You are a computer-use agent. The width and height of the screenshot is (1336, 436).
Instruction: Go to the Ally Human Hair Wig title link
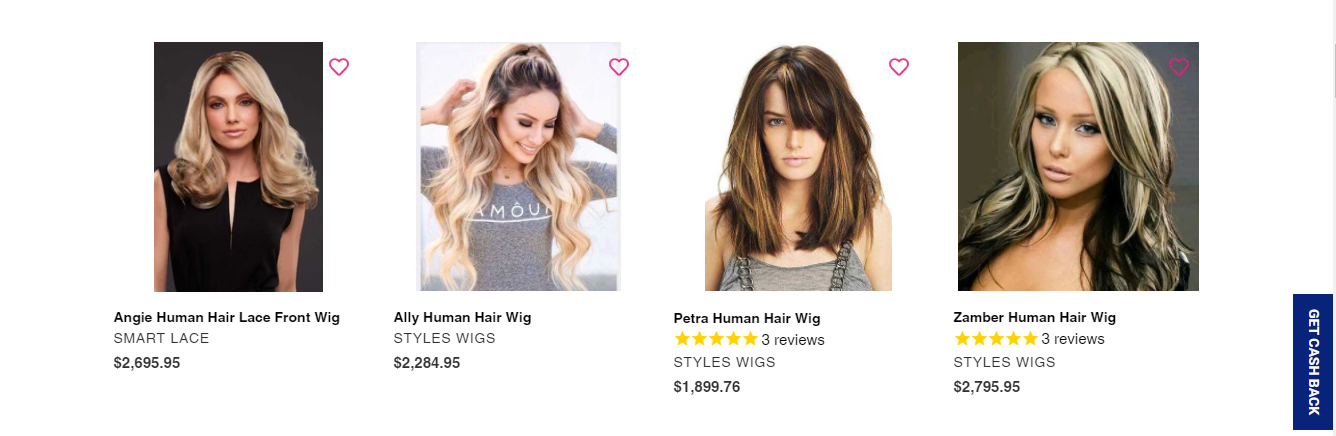(x=462, y=318)
